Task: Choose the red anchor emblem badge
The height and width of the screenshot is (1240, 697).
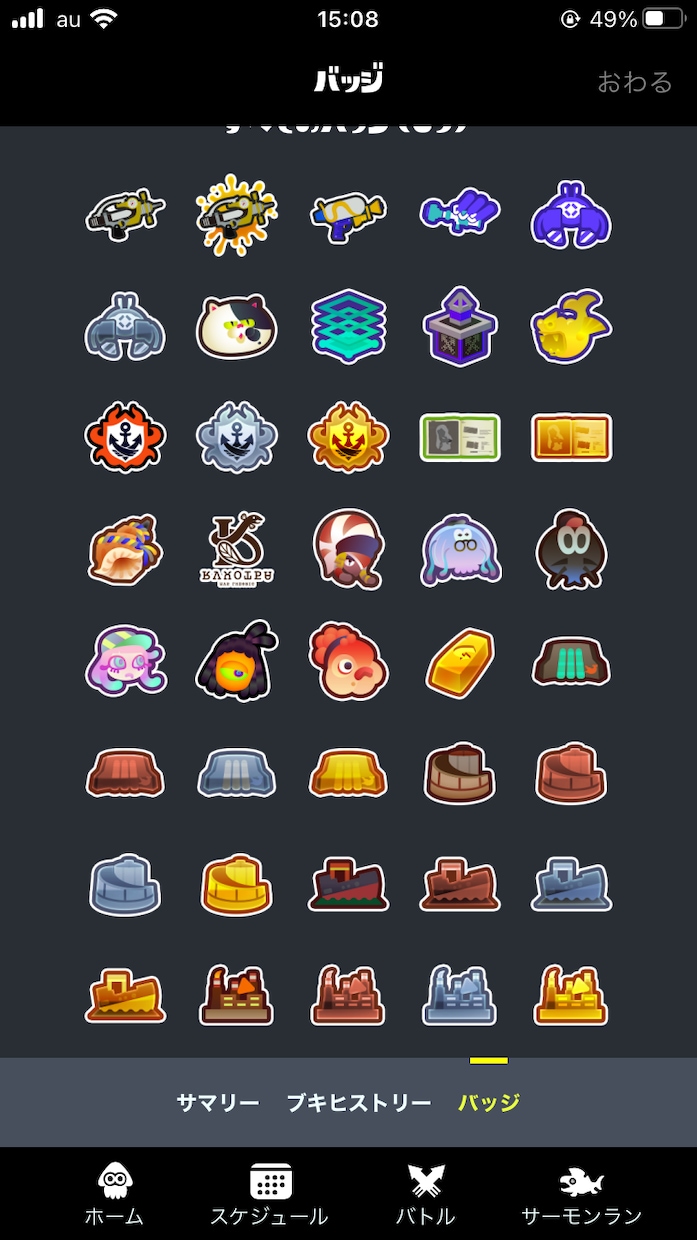Action: point(125,438)
